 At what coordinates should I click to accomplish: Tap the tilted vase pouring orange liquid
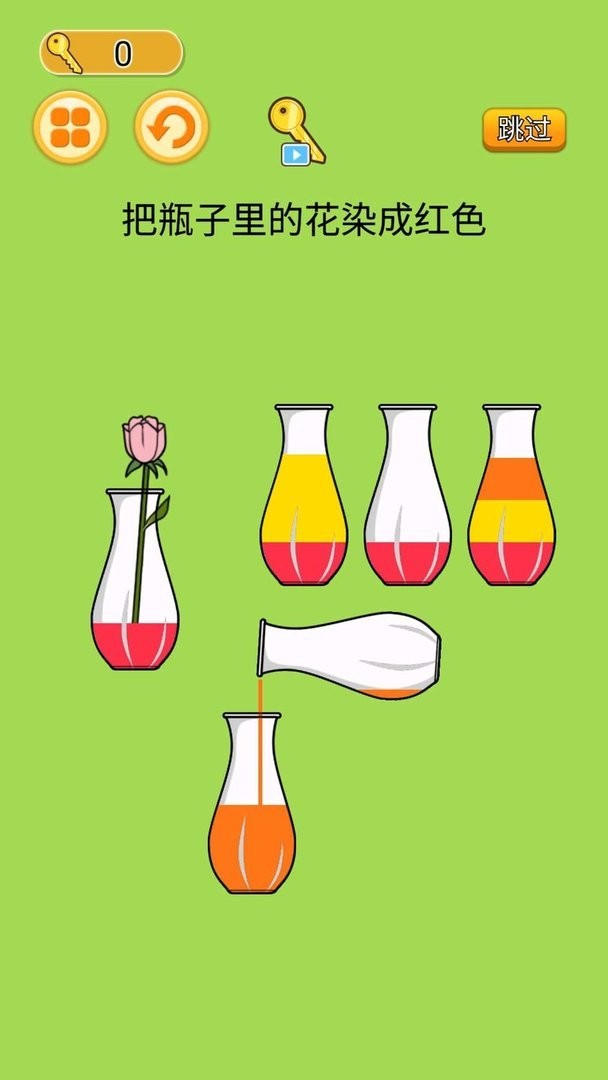tap(350, 655)
